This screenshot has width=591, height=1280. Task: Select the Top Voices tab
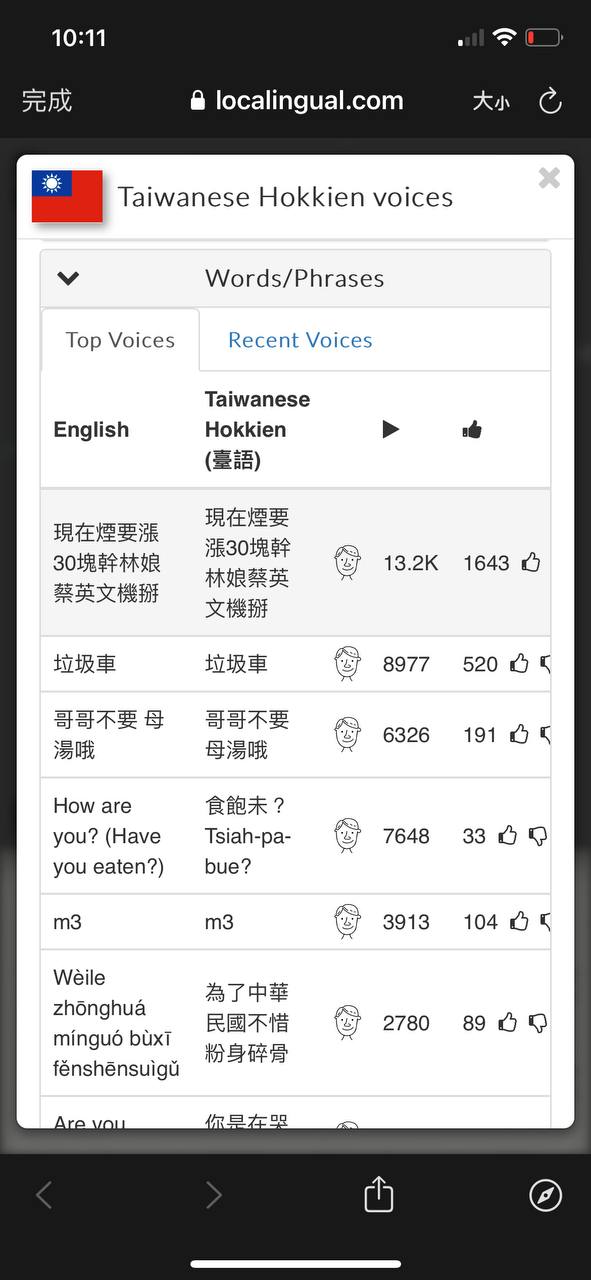[120, 340]
